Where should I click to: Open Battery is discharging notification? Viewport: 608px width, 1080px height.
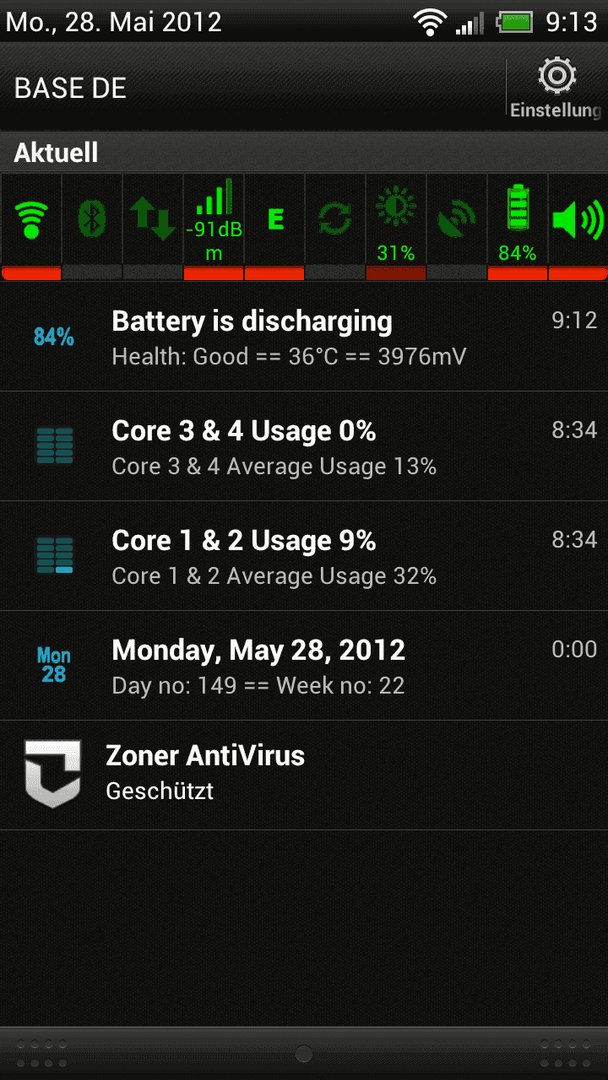coord(304,337)
